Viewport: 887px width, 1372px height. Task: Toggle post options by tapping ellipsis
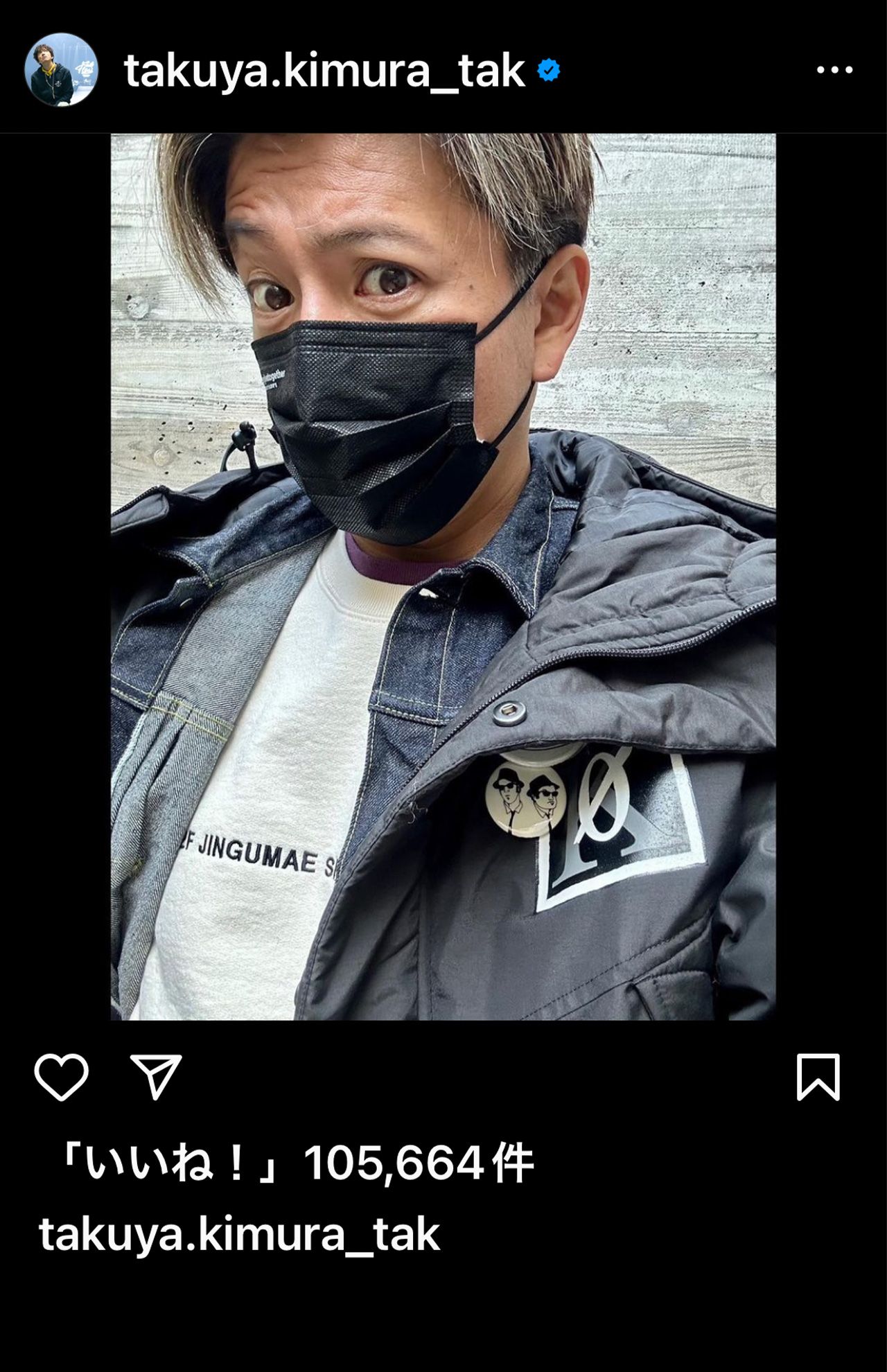[834, 69]
